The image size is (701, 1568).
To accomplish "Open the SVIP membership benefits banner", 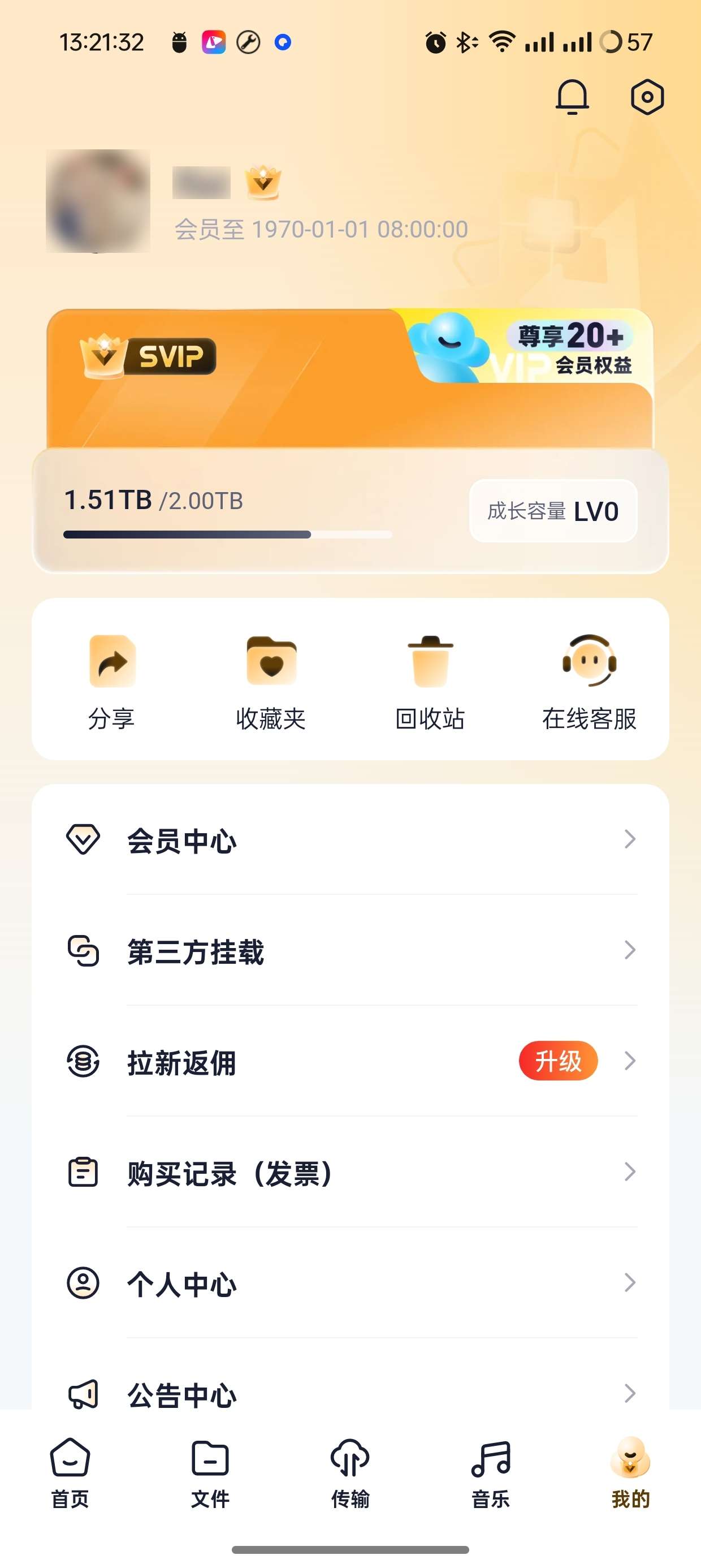I will click(350, 377).
